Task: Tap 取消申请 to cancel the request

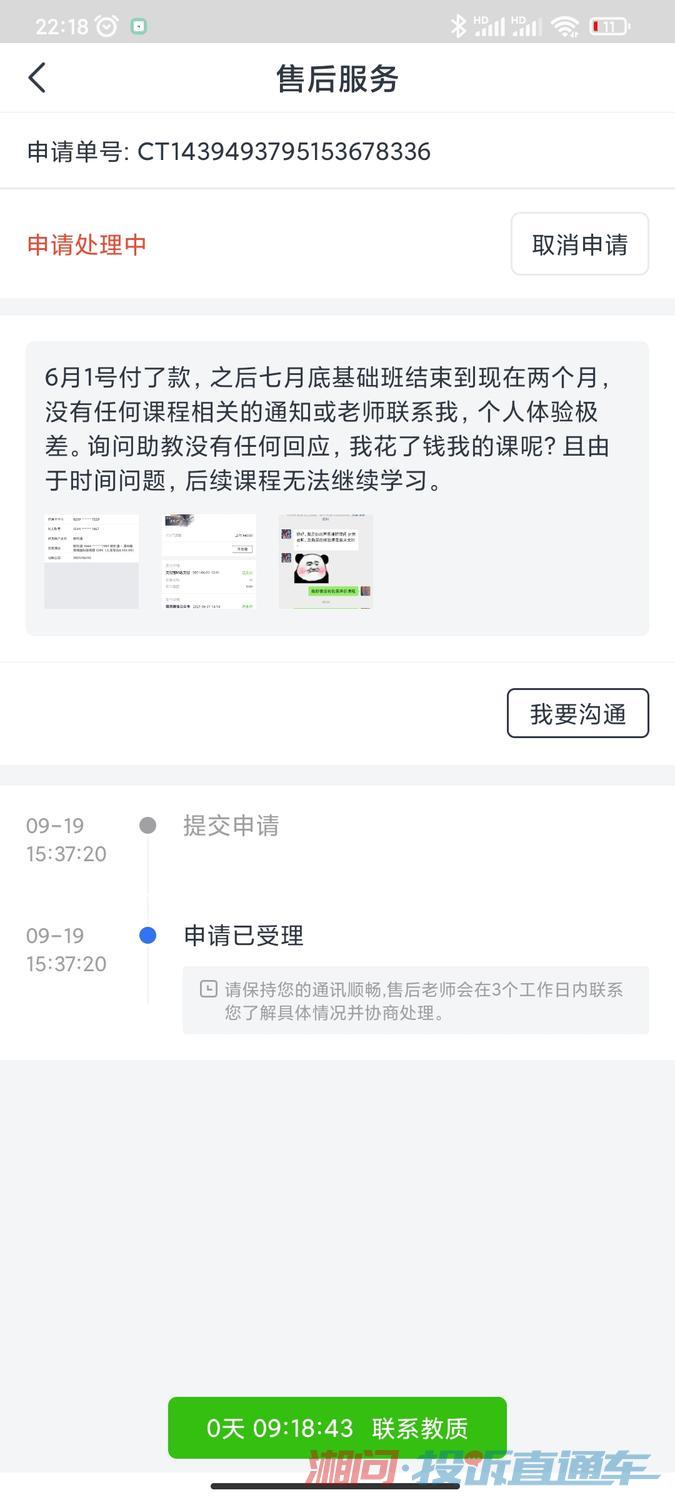Action: [x=579, y=244]
